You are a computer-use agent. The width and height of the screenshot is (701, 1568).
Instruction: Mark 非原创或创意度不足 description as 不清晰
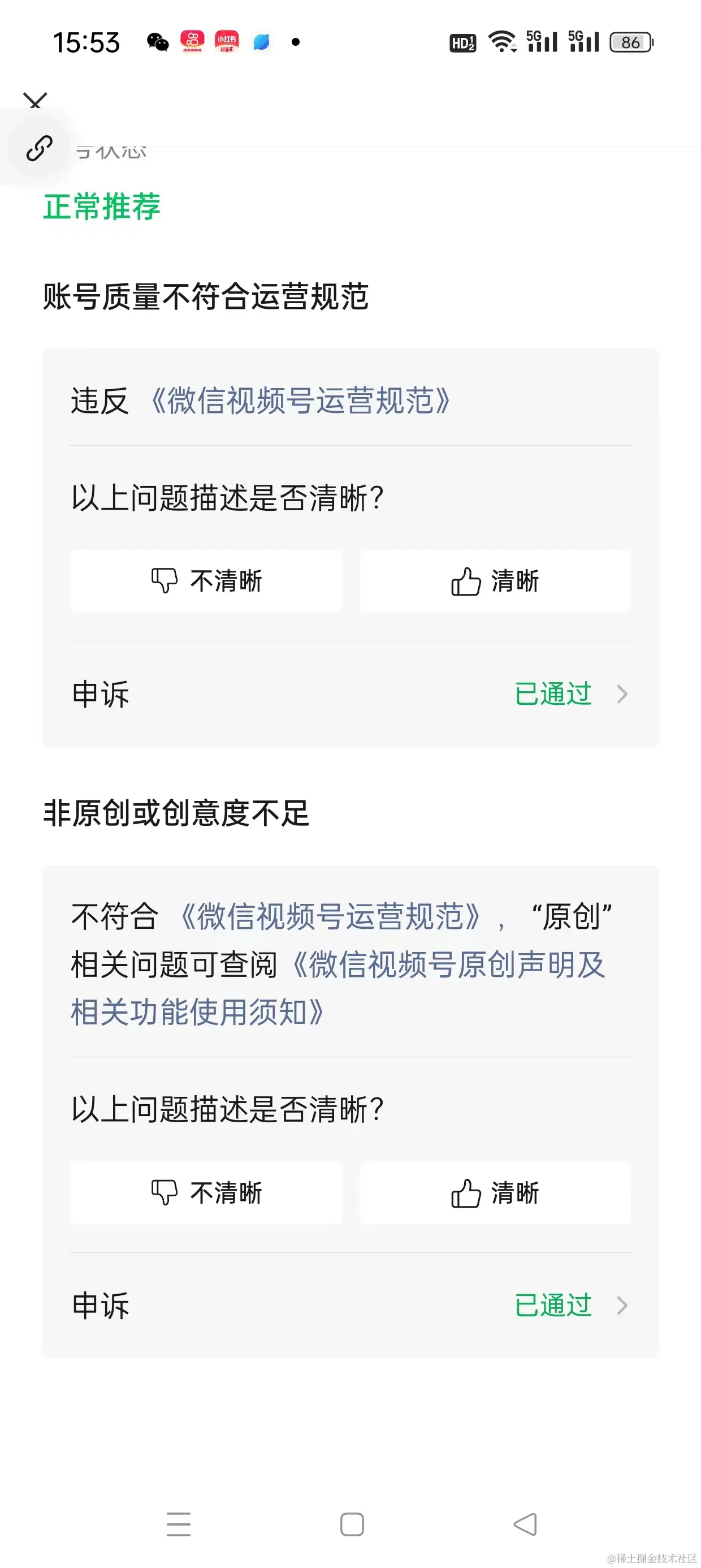click(206, 1193)
